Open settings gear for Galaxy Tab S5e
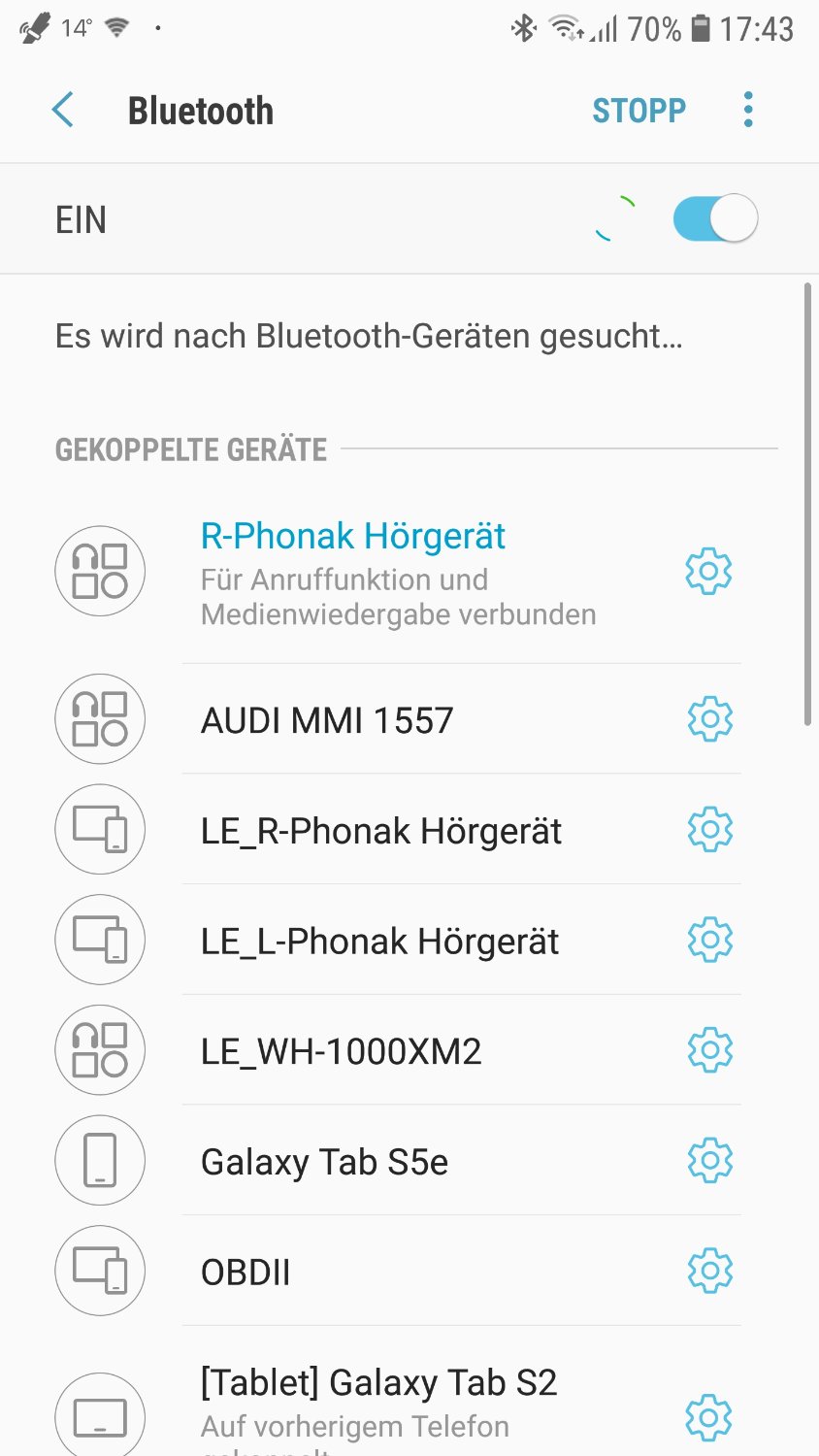This screenshot has height=1456, width=819. tap(709, 1160)
